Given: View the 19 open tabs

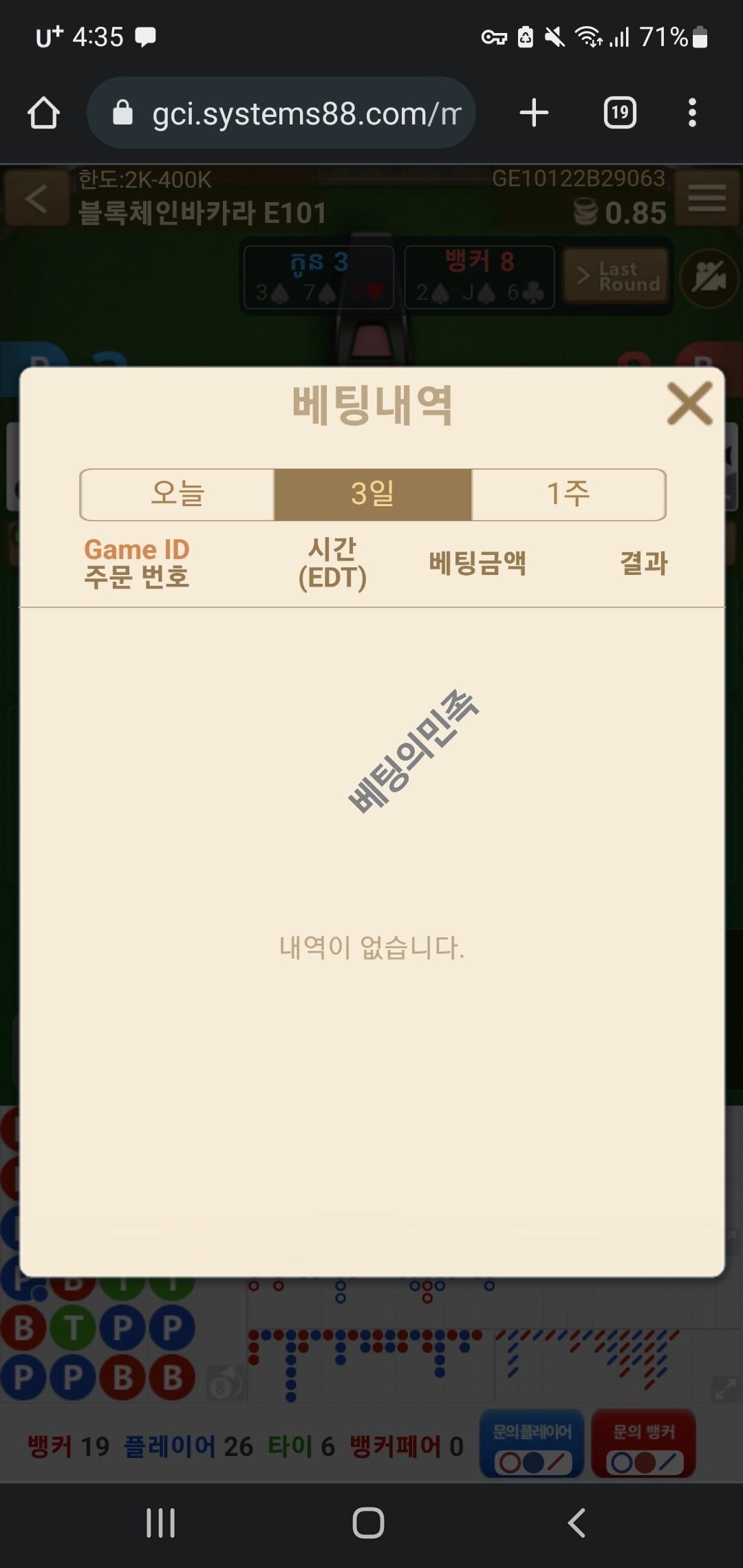Looking at the screenshot, I should pyautogui.click(x=620, y=113).
